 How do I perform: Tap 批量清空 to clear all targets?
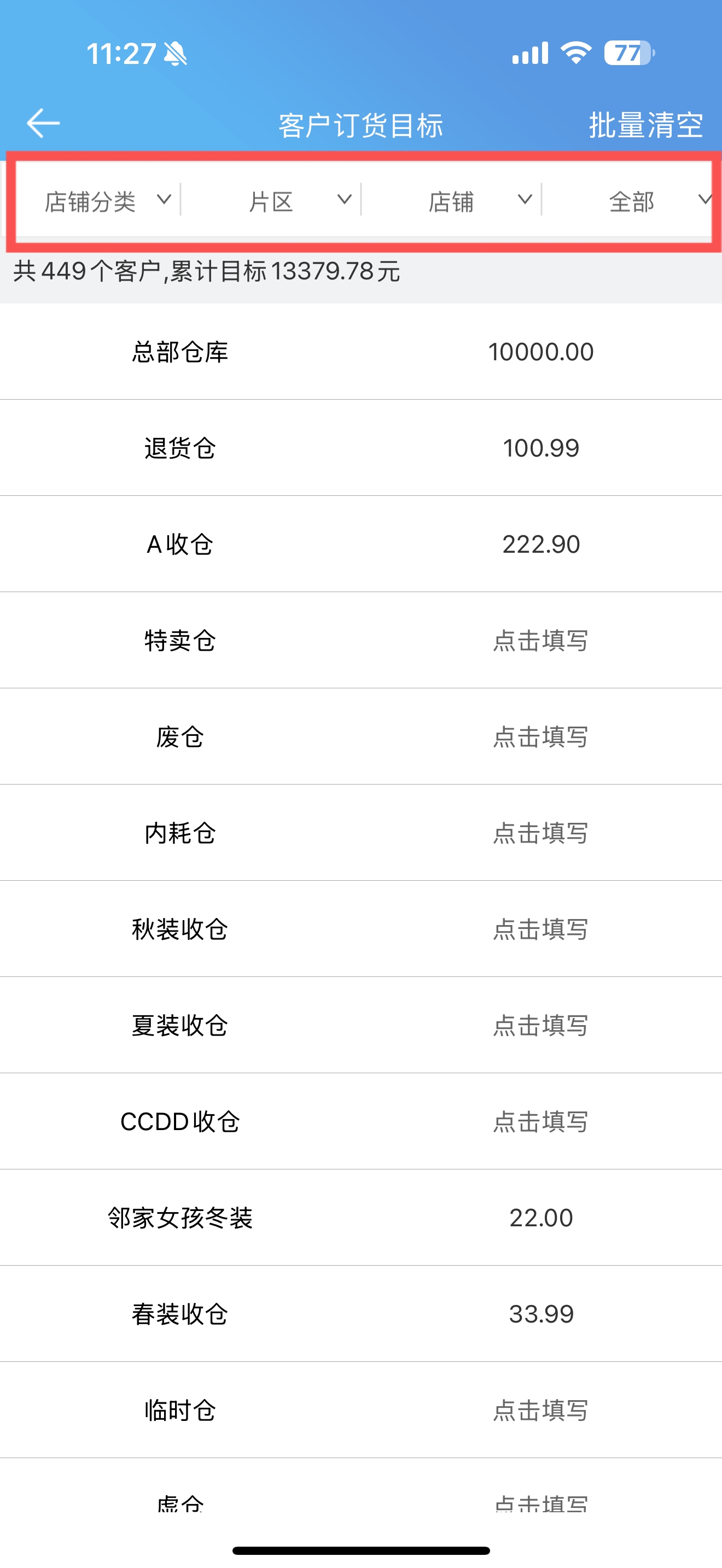point(646,125)
